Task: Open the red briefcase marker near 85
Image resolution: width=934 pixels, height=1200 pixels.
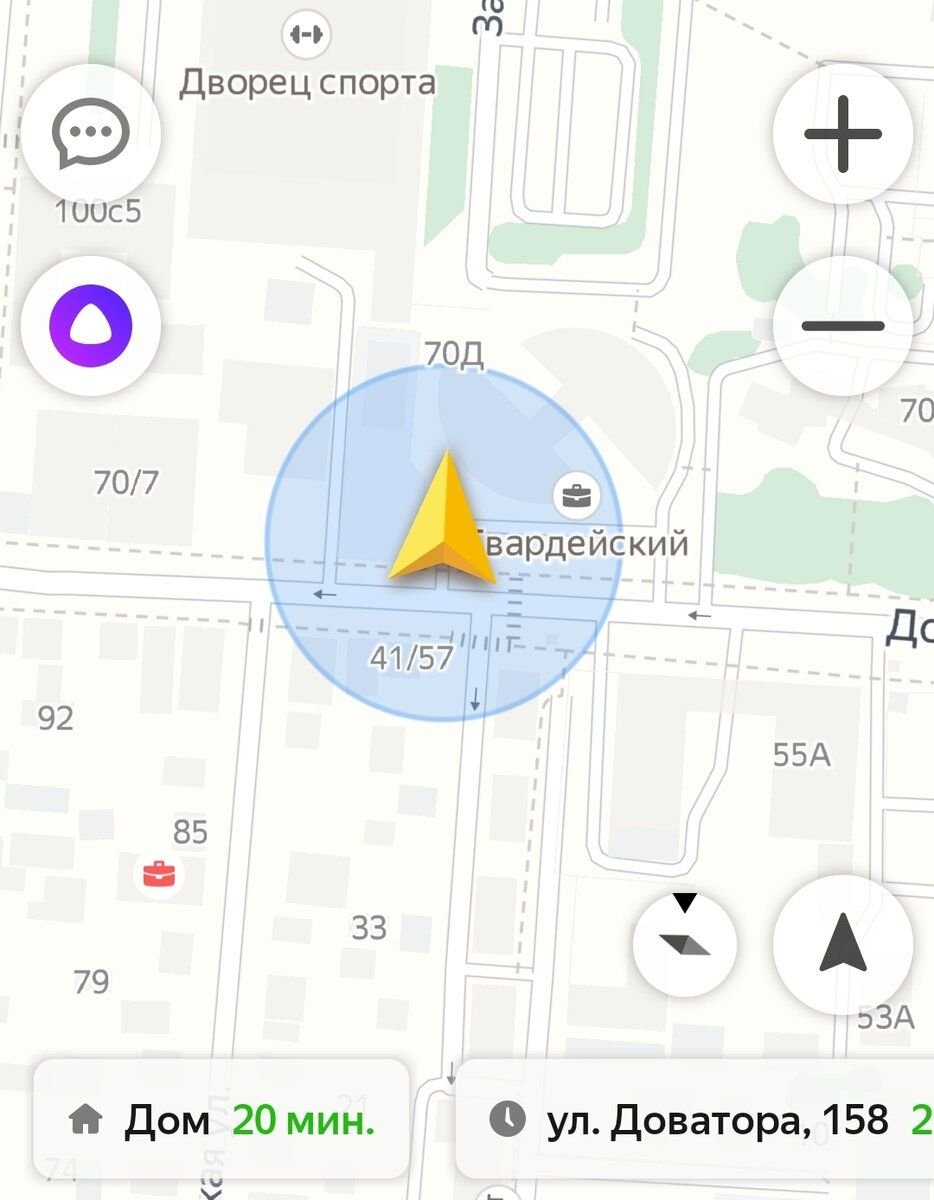Action: pyautogui.click(x=158, y=874)
